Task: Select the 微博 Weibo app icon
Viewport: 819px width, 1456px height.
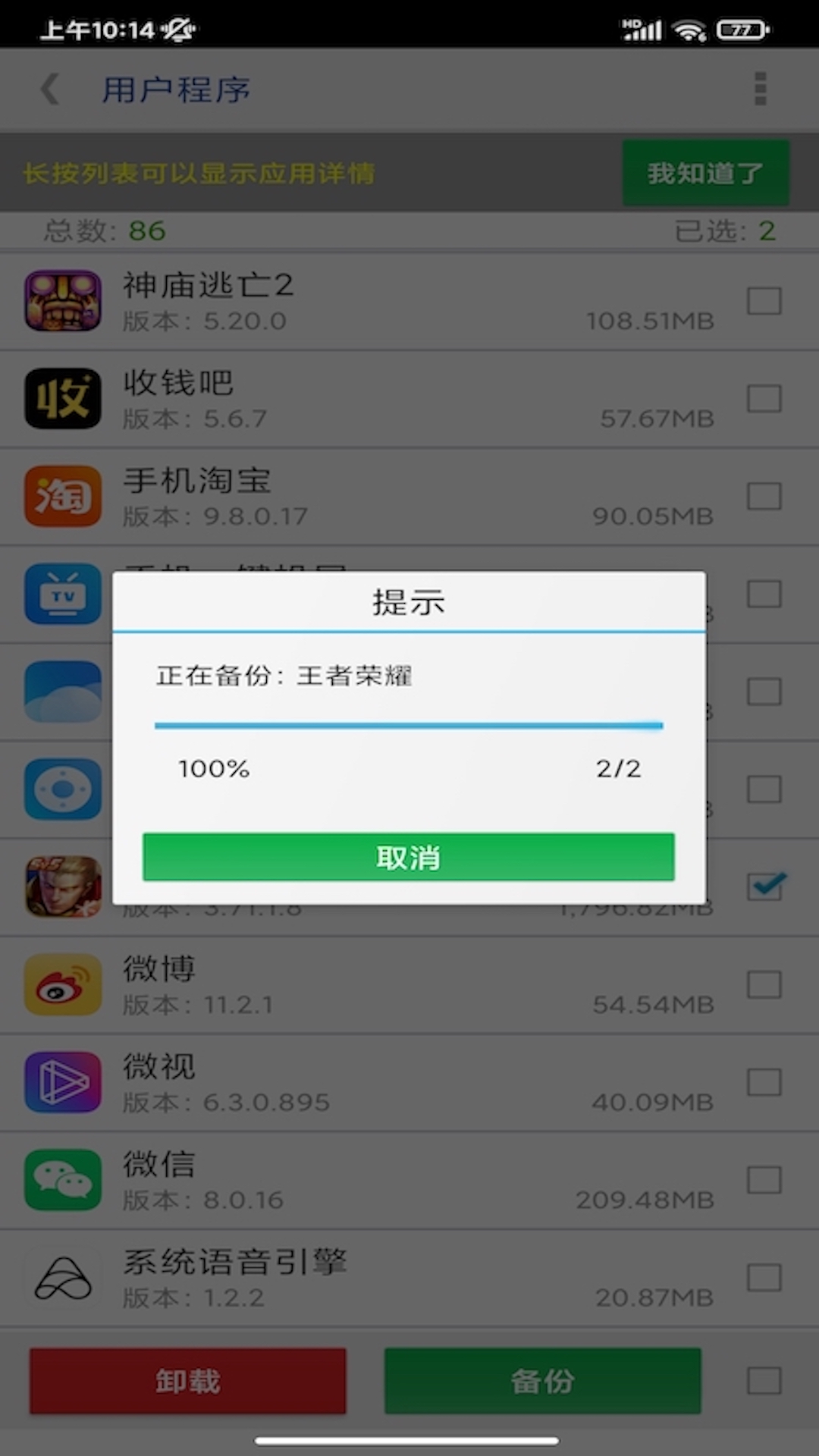Action: [x=64, y=984]
